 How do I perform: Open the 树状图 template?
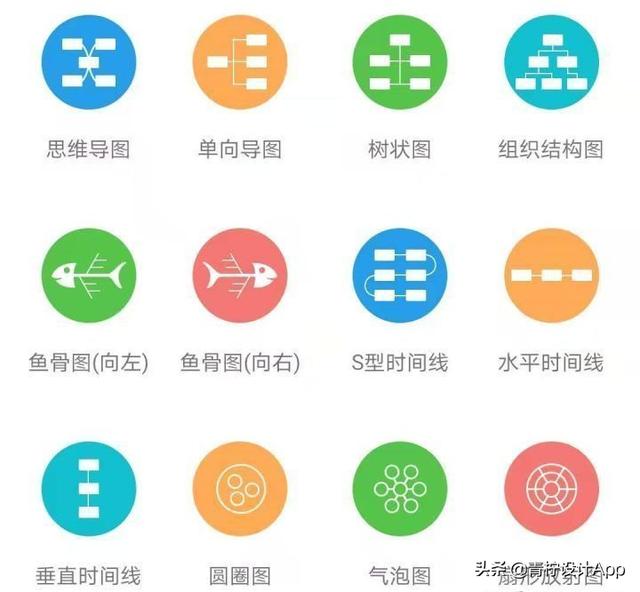(x=399, y=61)
